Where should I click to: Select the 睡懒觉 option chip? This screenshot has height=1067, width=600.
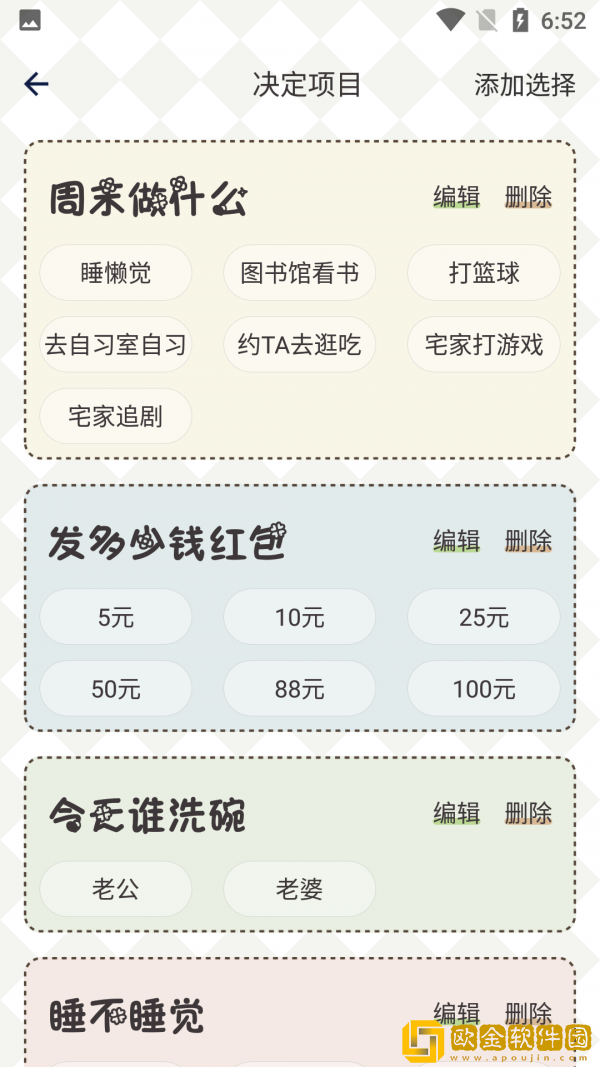[x=116, y=273]
